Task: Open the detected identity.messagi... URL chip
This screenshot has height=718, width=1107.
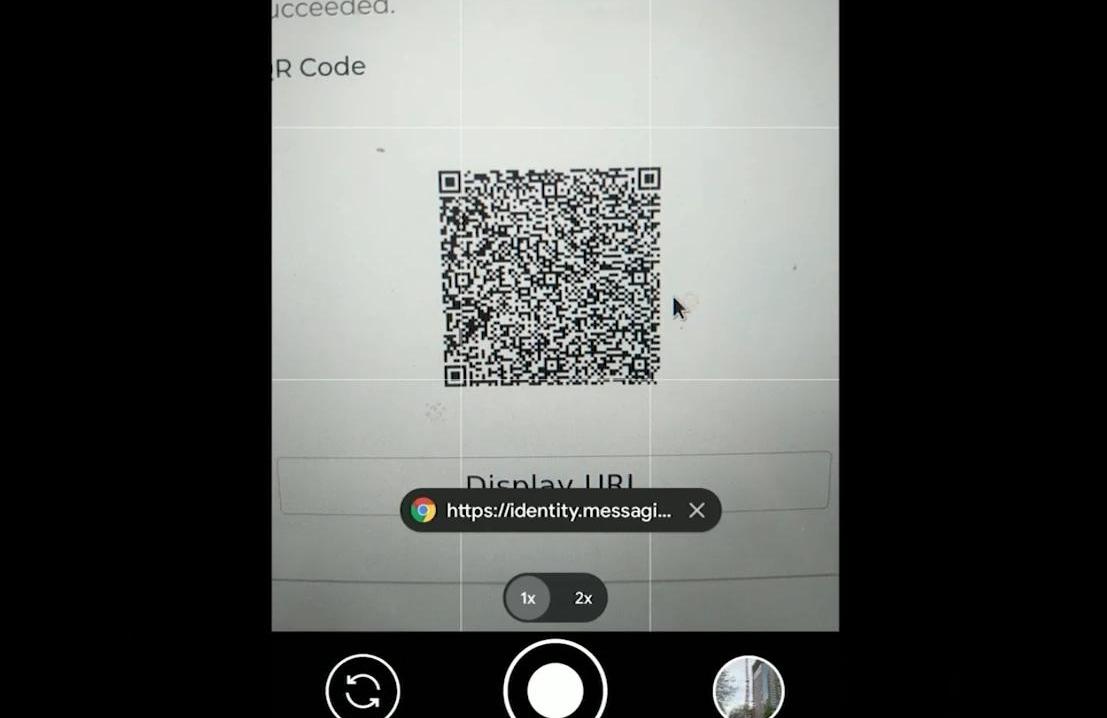Action: click(545, 511)
